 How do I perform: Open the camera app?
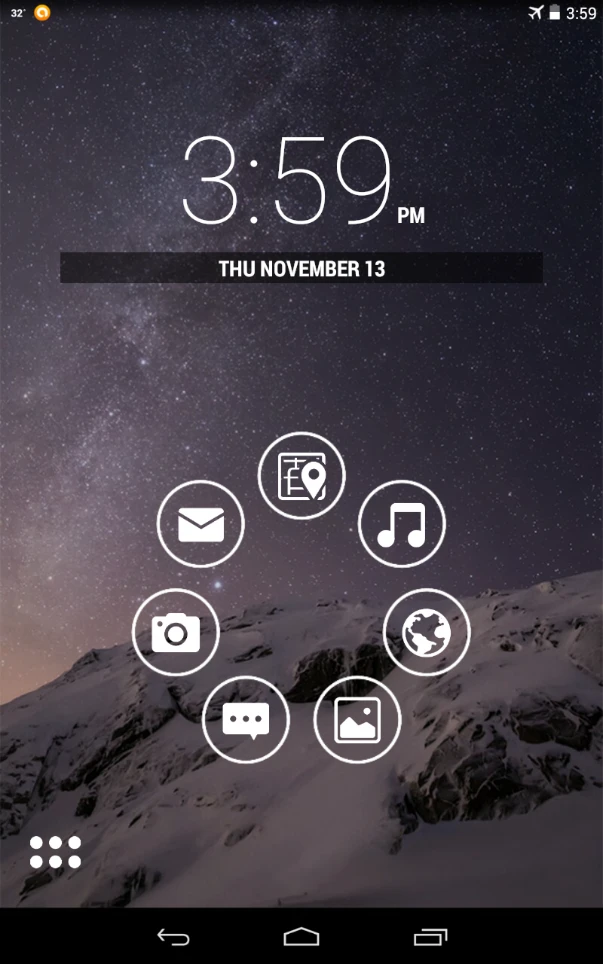(x=176, y=632)
